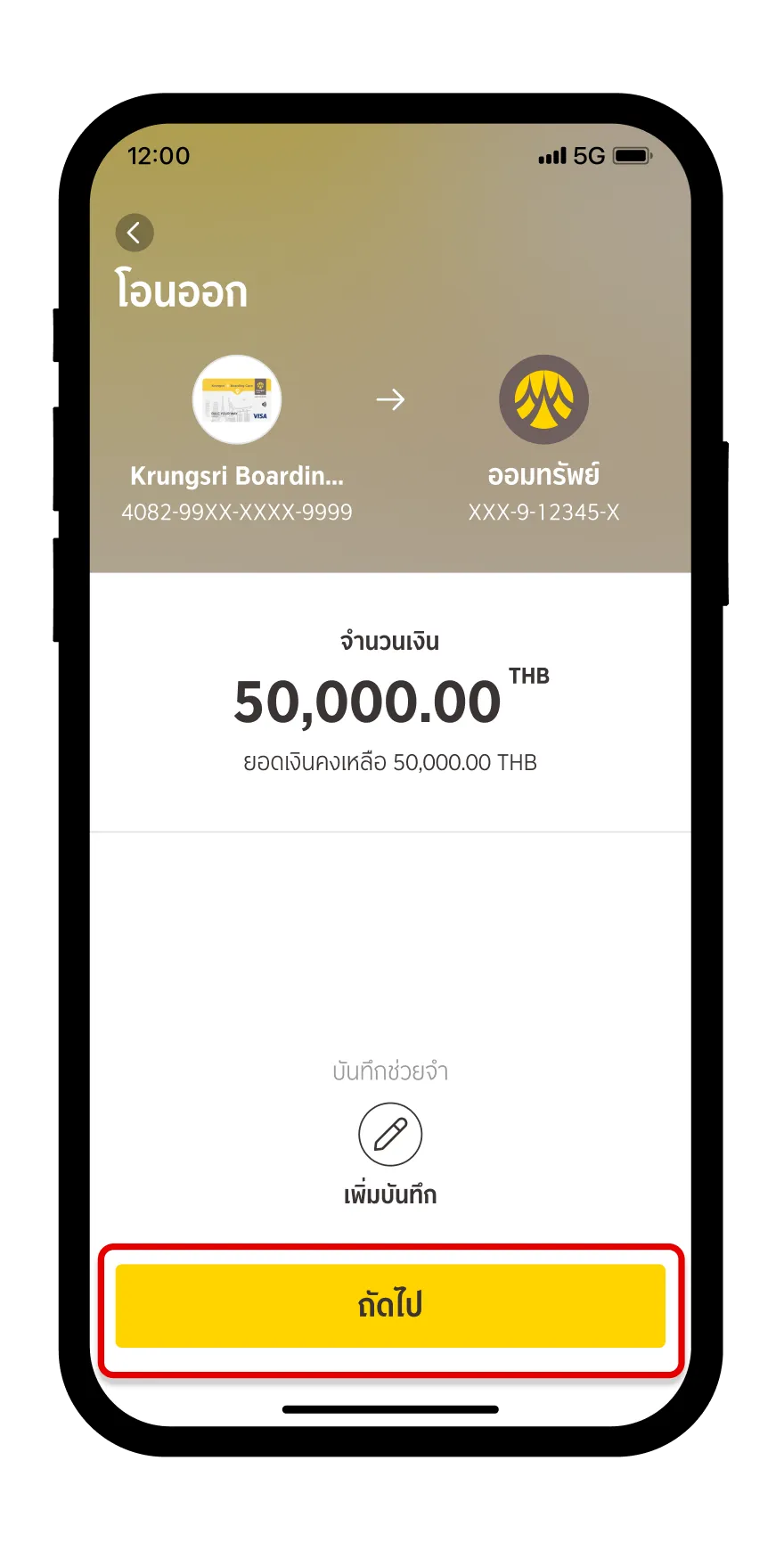
Task: Edit the 50,000.00 amount field
Action: tap(367, 702)
